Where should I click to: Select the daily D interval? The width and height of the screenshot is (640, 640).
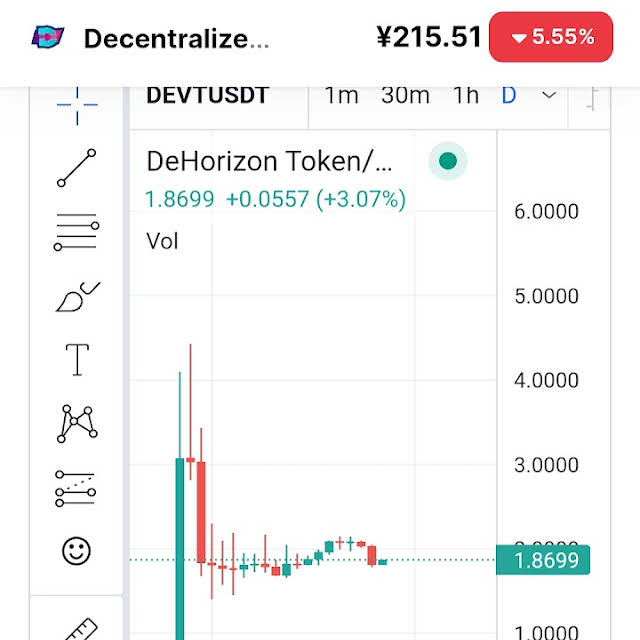click(x=509, y=96)
